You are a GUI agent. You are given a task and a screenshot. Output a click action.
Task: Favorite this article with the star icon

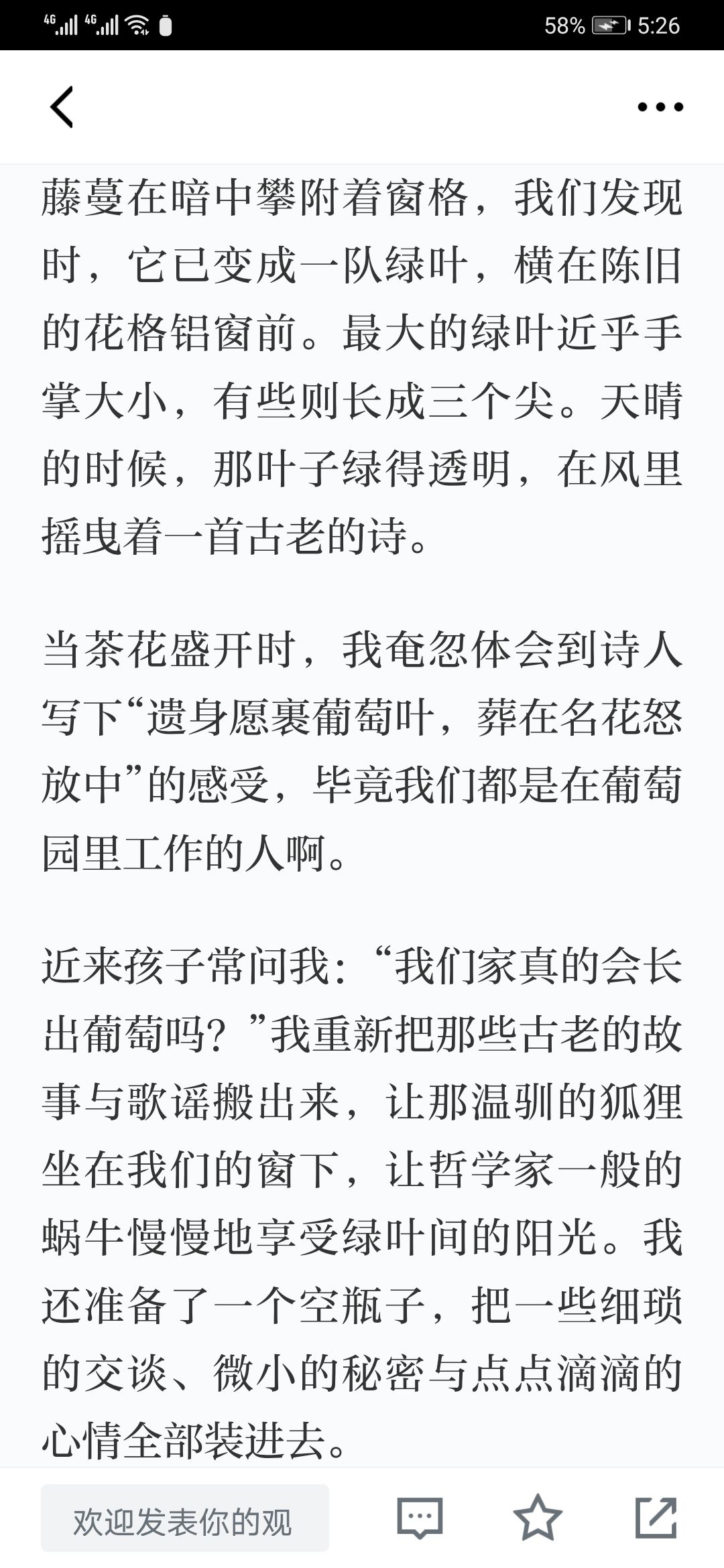tap(537, 1517)
